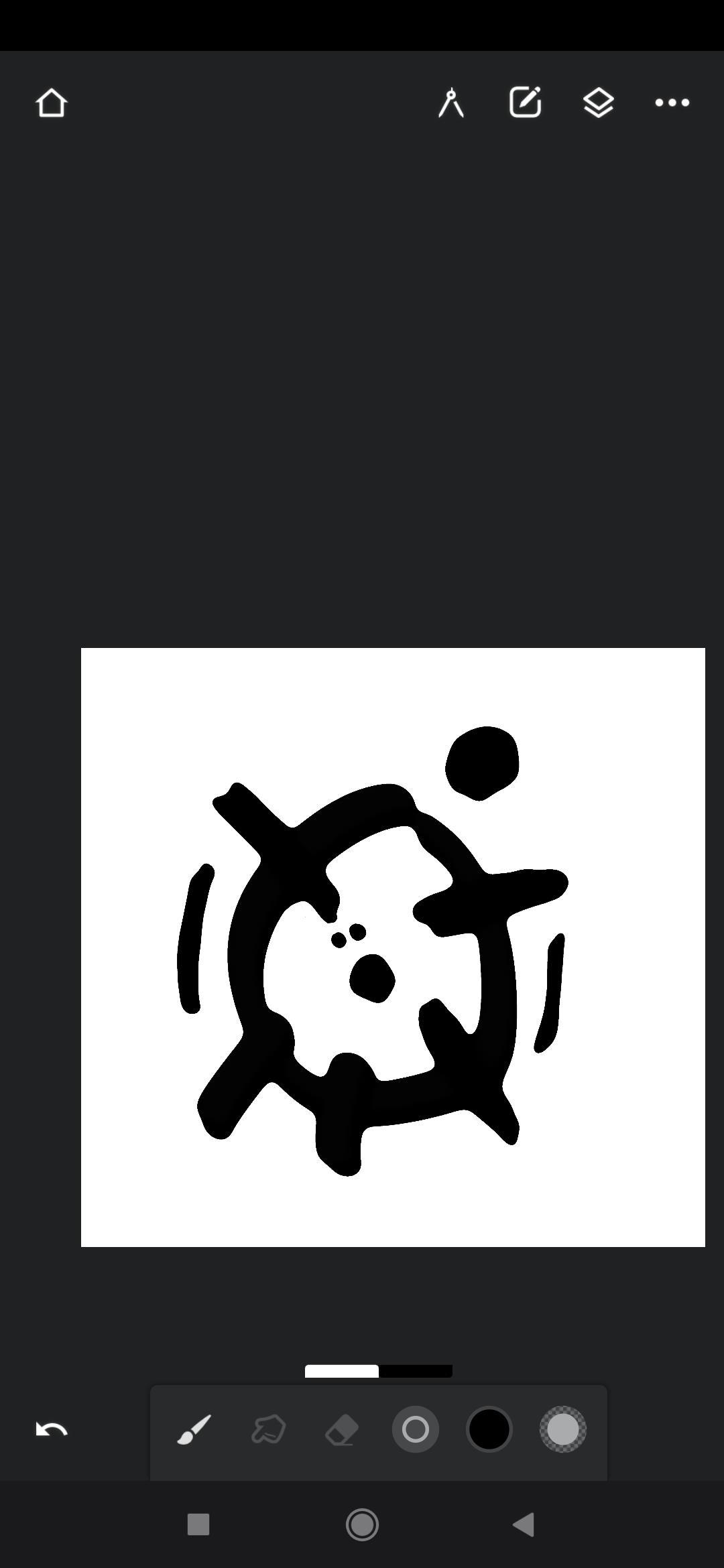Tap the white-black toolbar handle bar
This screenshot has height=1568, width=724.
point(378,1371)
